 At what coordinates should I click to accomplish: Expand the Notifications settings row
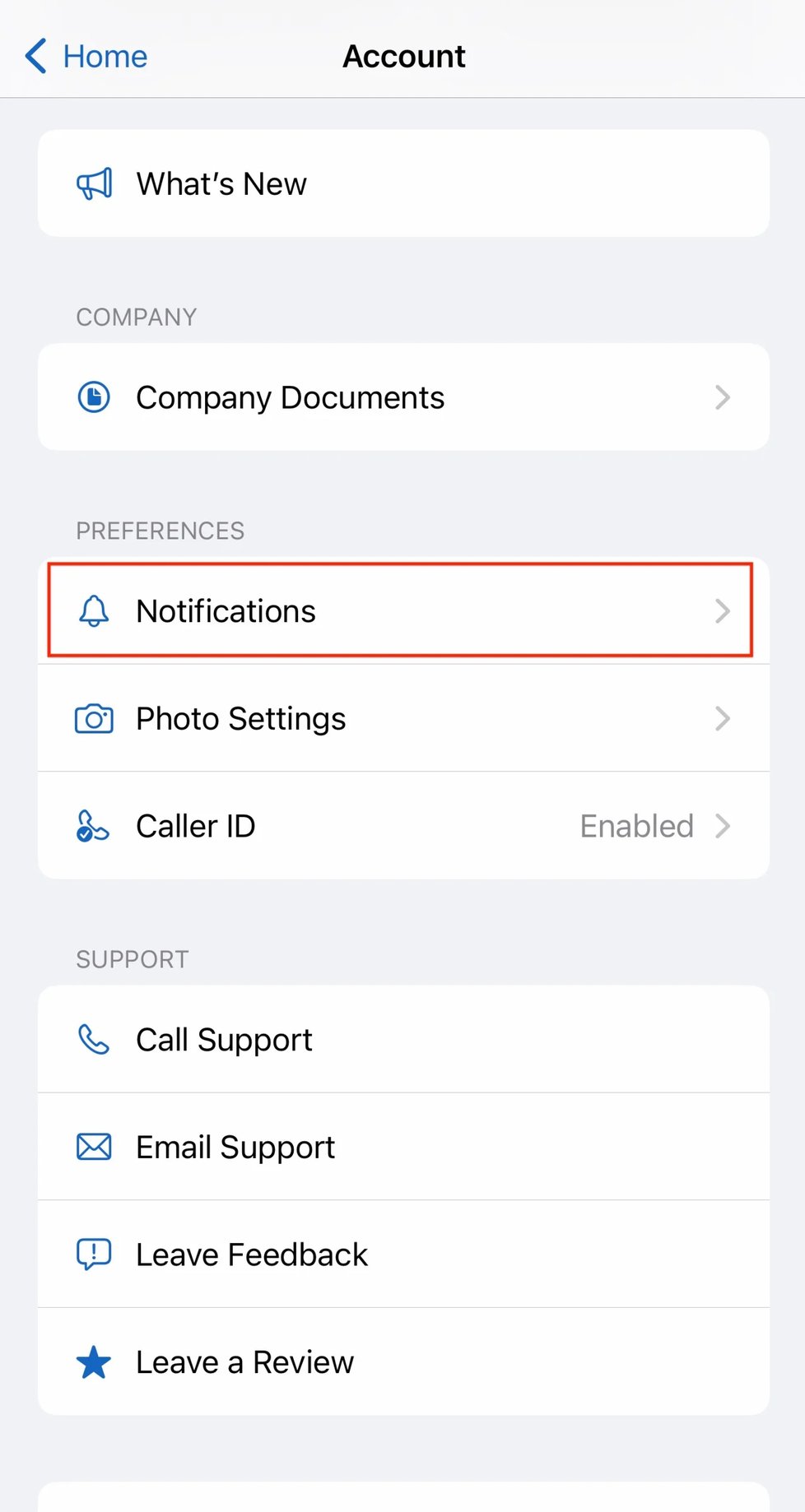(403, 611)
